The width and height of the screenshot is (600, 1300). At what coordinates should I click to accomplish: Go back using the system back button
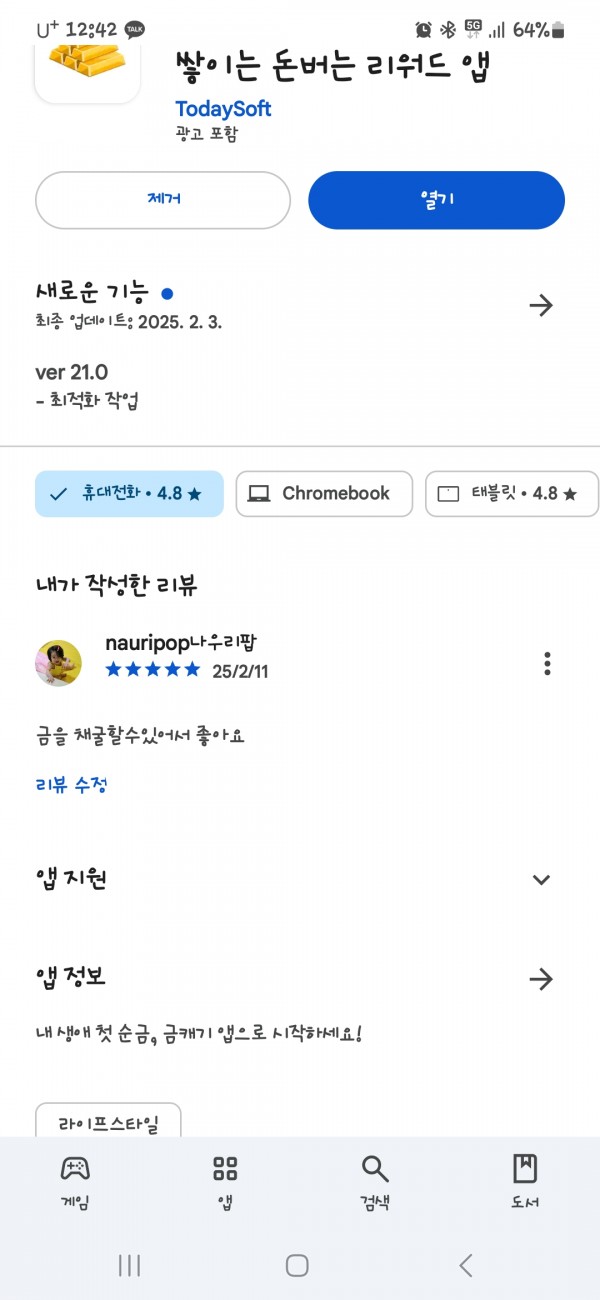point(466,1265)
